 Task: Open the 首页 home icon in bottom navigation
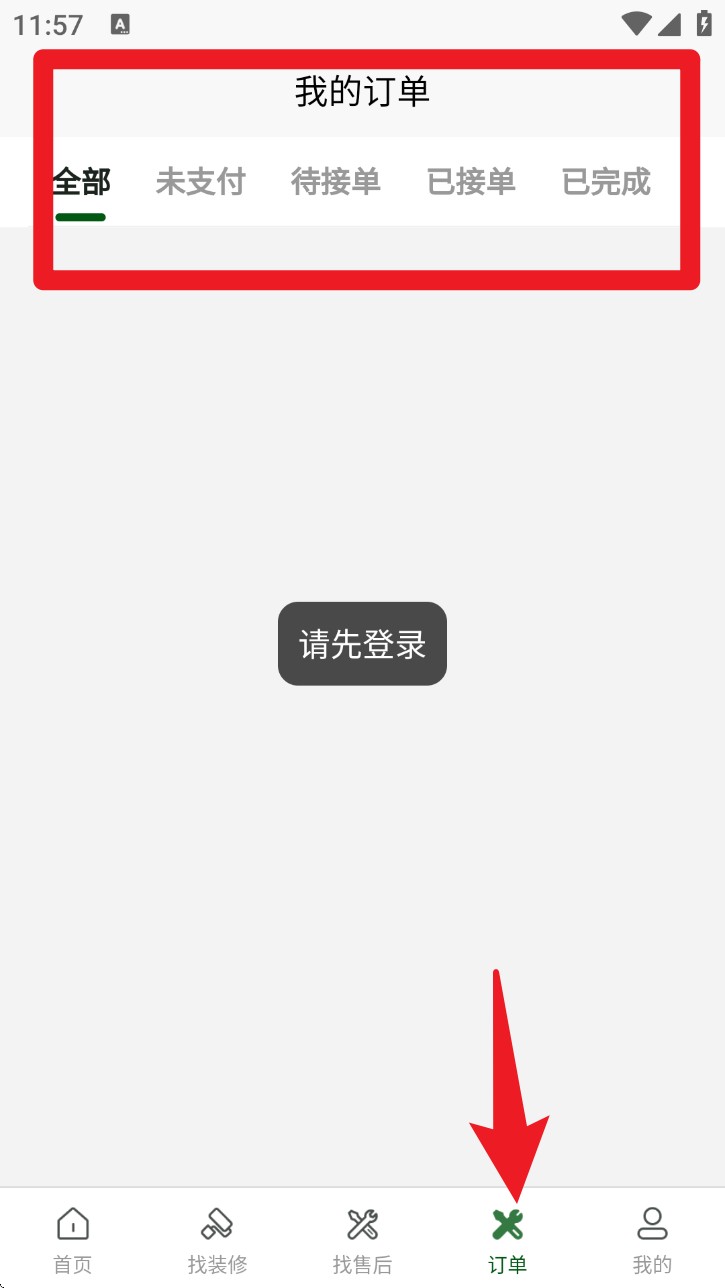[72, 1222]
